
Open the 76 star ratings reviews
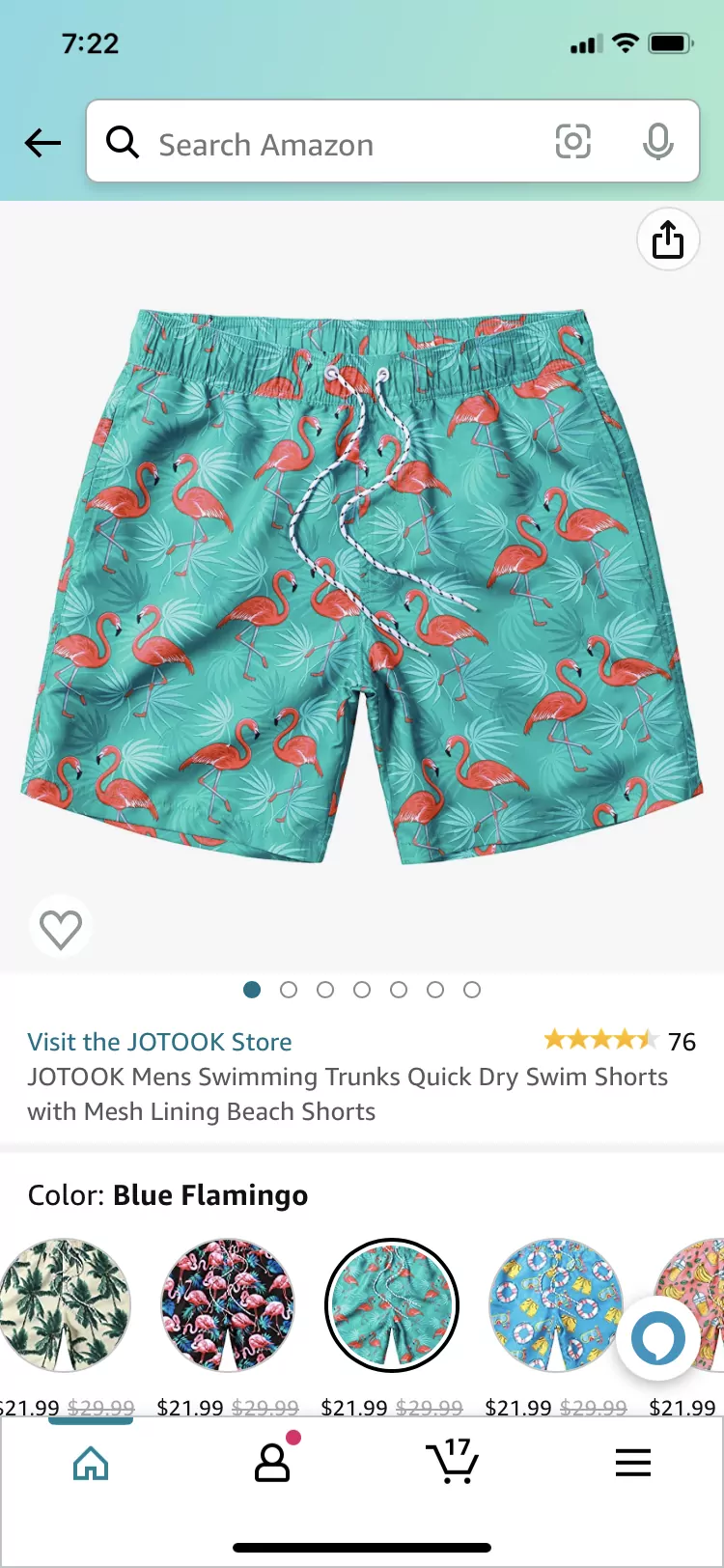click(618, 1041)
